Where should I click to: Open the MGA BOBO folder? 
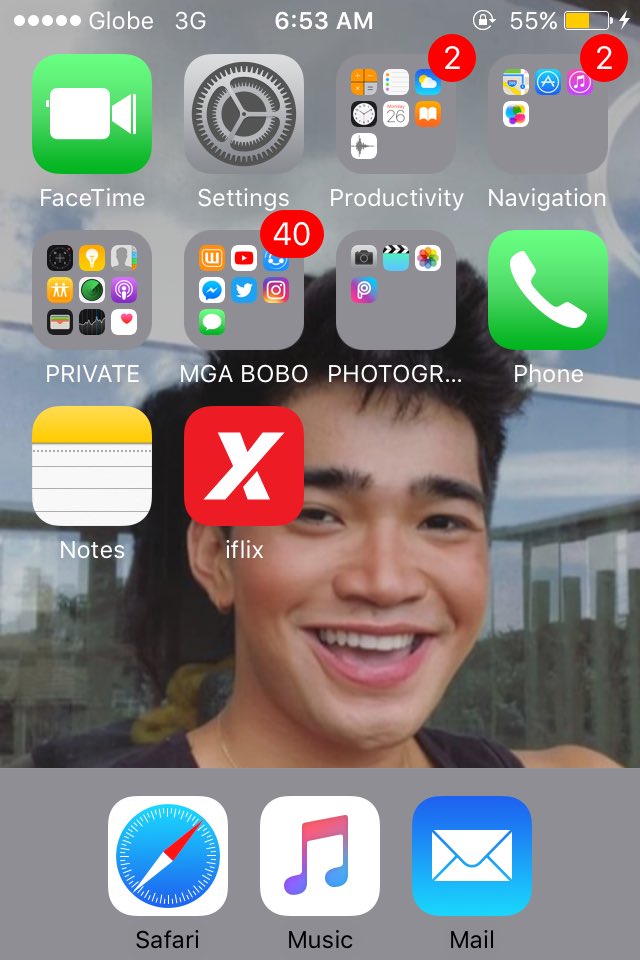point(244,290)
